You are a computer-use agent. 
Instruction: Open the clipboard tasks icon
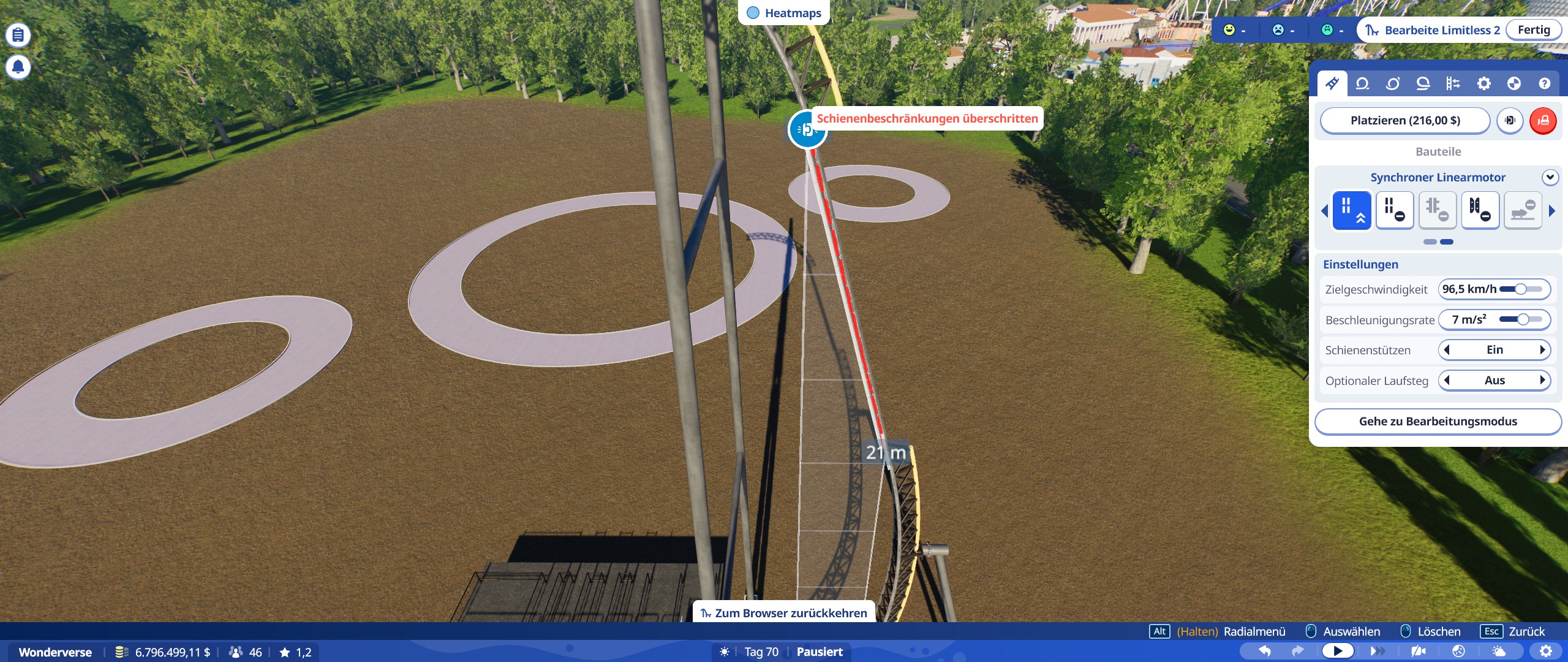(18, 35)
